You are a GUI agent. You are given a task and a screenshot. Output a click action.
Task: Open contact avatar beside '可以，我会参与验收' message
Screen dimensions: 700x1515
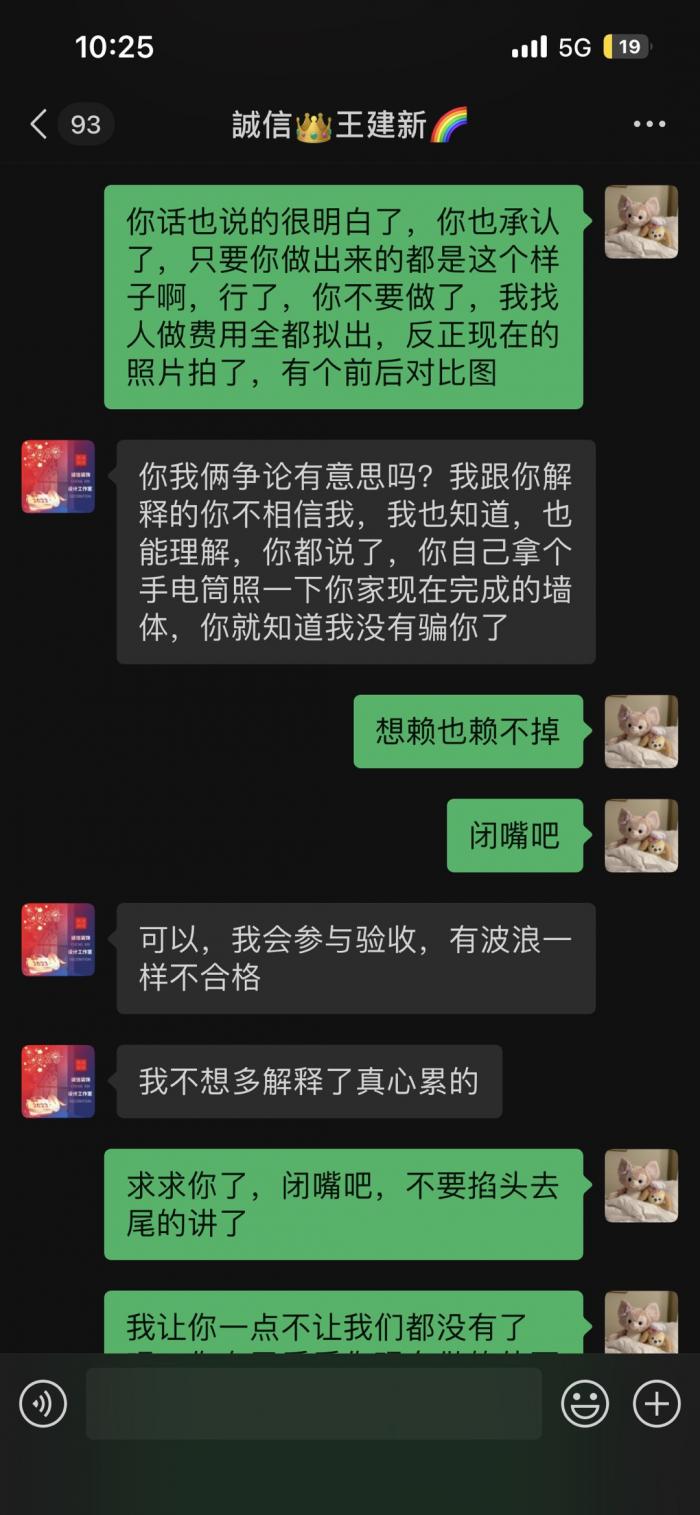[58, 939]
